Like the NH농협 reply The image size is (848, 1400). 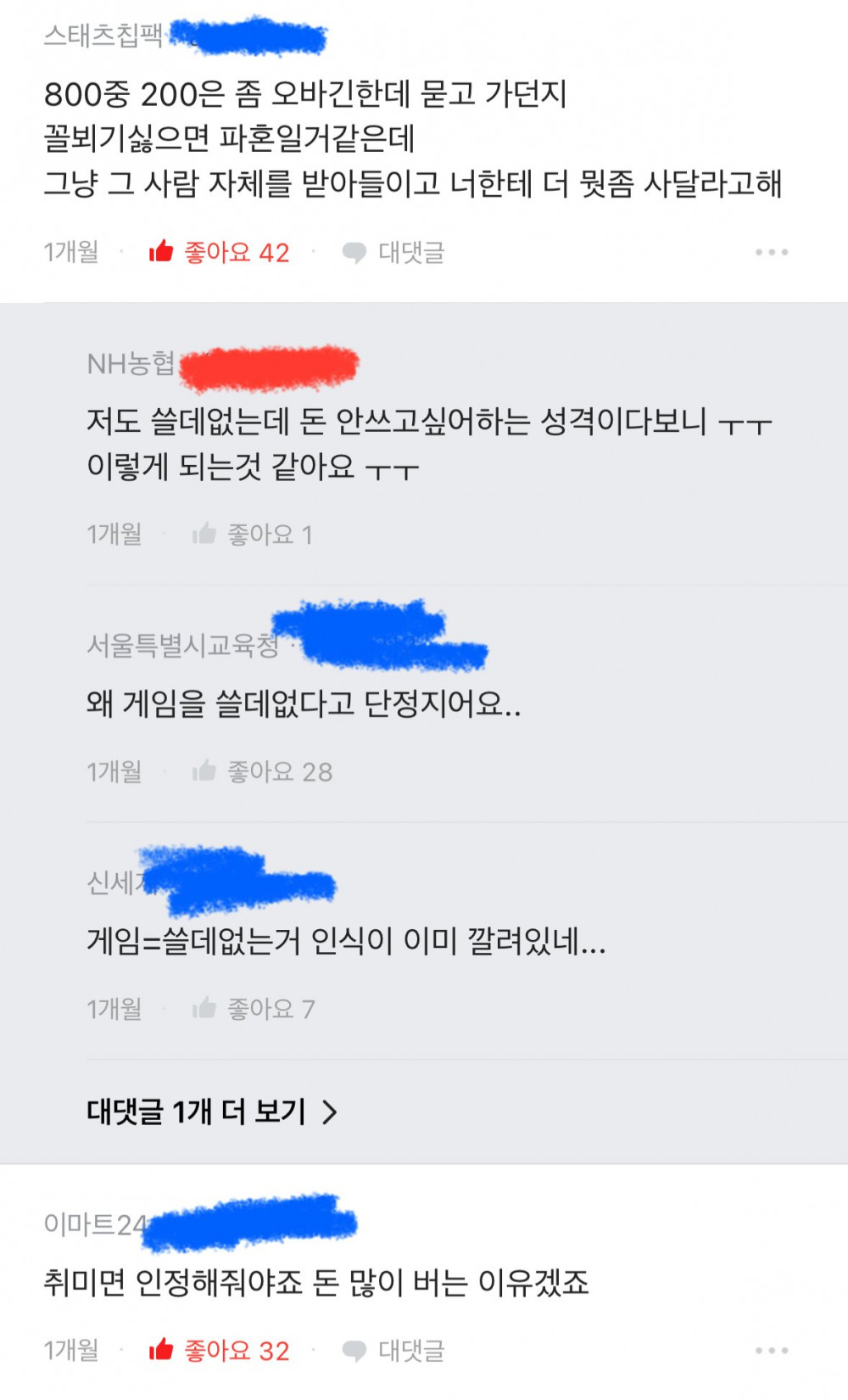coord(253,534)
